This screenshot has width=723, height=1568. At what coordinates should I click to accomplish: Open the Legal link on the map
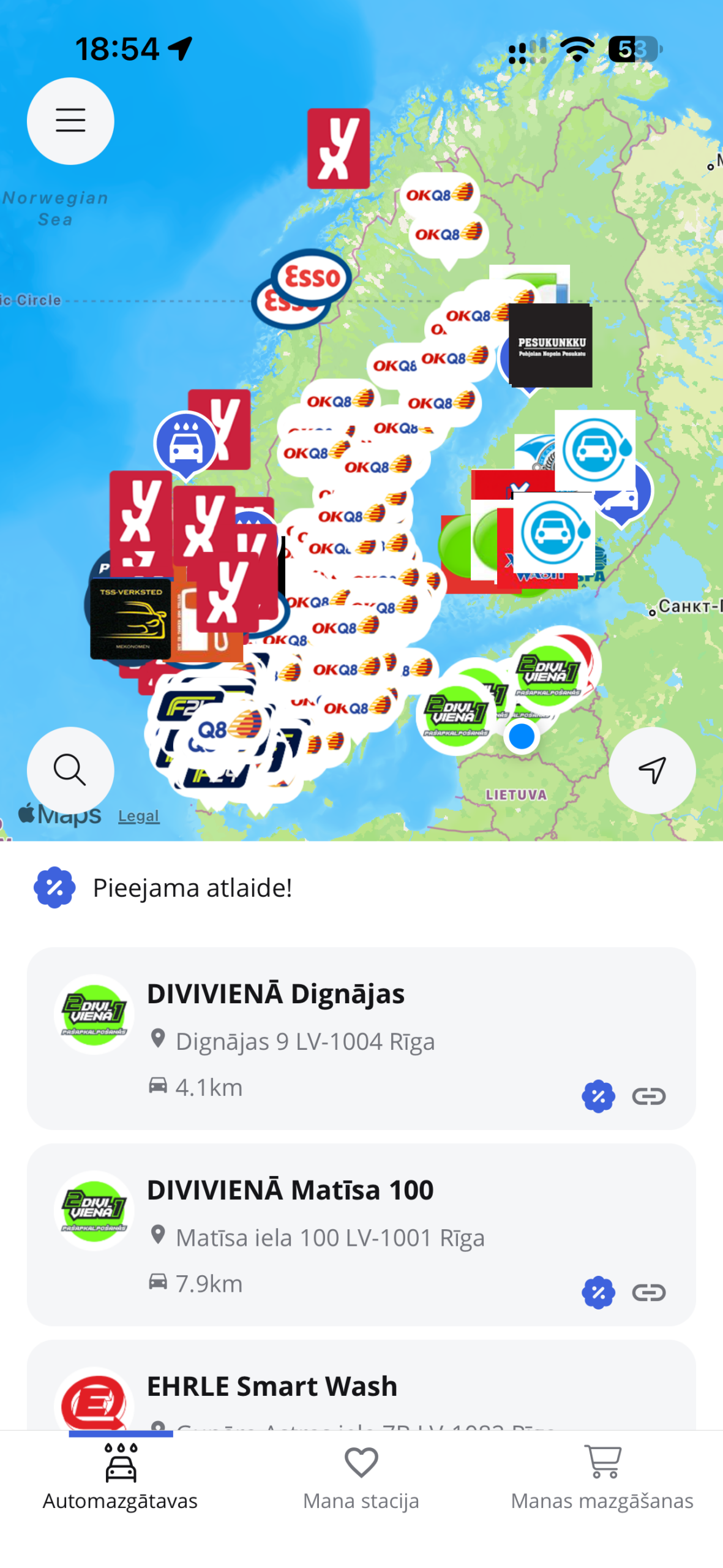139,816
